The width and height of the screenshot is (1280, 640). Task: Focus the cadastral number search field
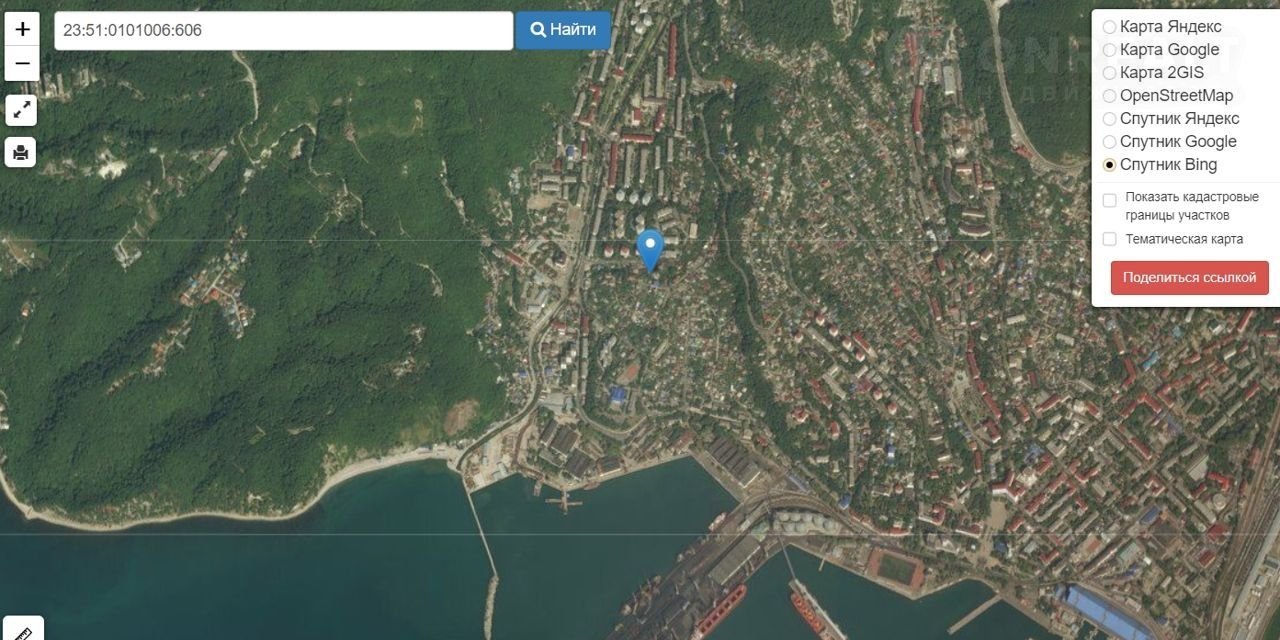click(284, 30)
